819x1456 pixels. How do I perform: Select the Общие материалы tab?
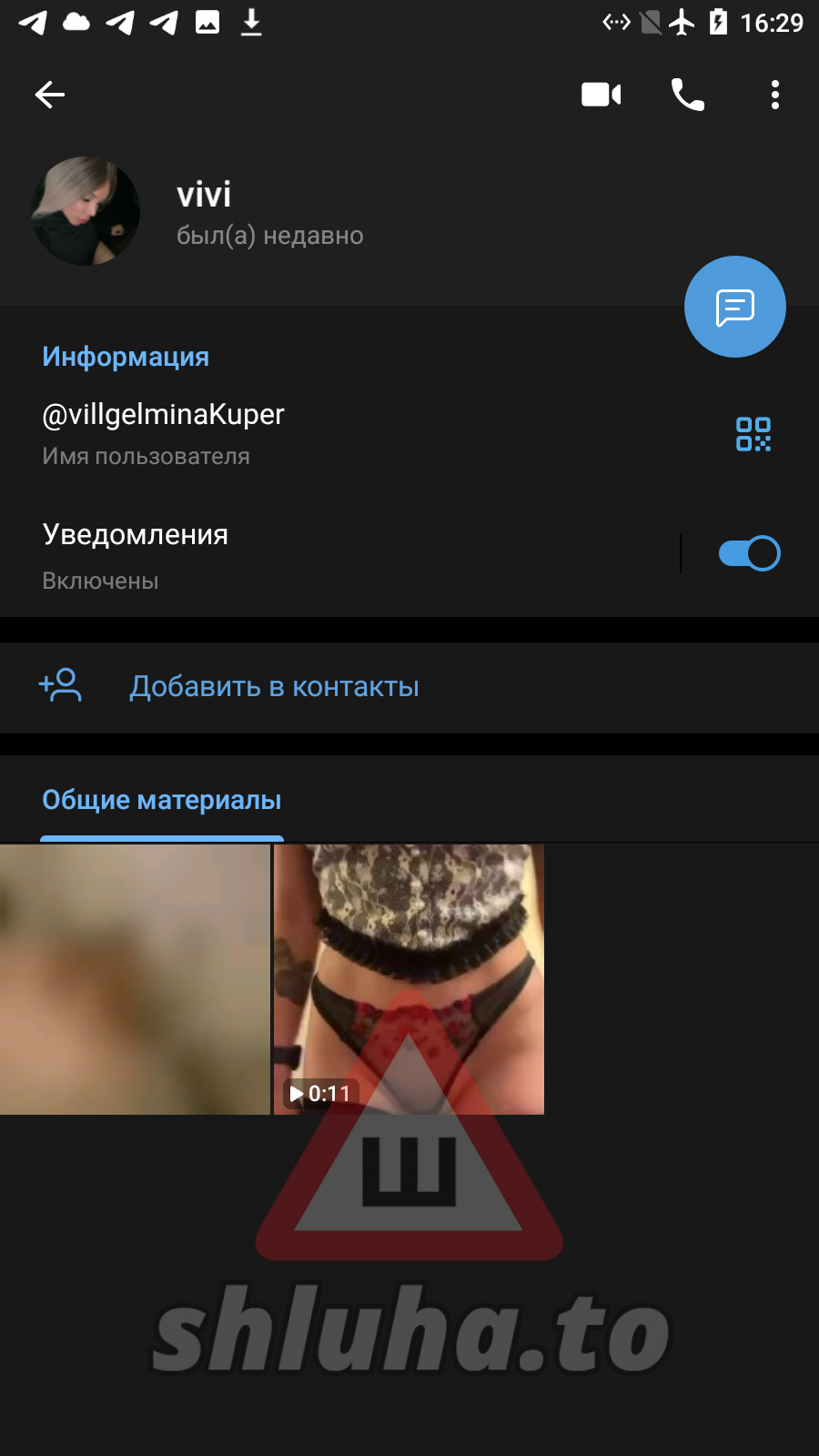162,801
